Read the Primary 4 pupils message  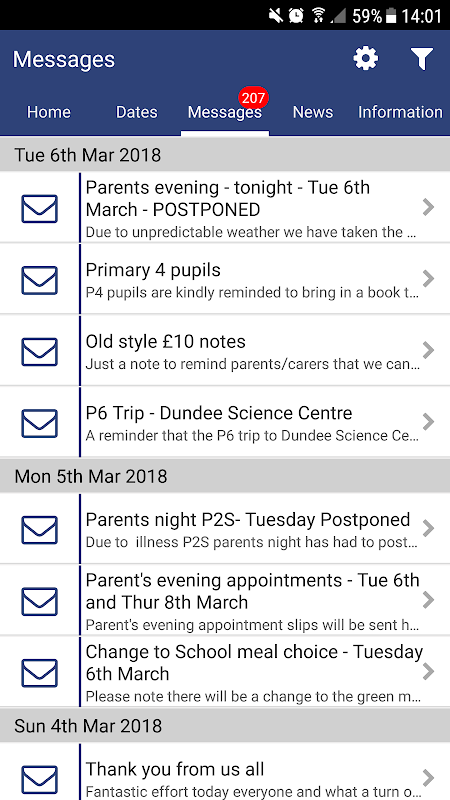(225, 279)
